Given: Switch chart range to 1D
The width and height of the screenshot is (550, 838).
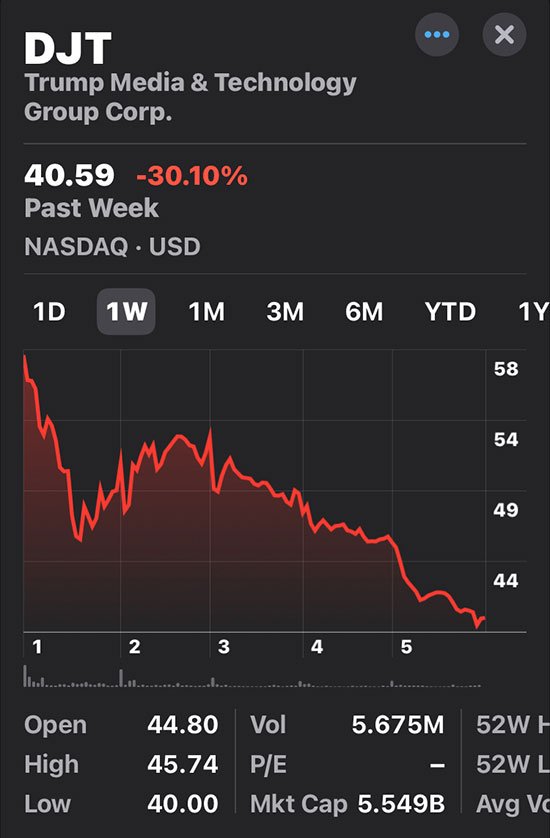Looking at the screenshot, I should click(x=49, y=312).
